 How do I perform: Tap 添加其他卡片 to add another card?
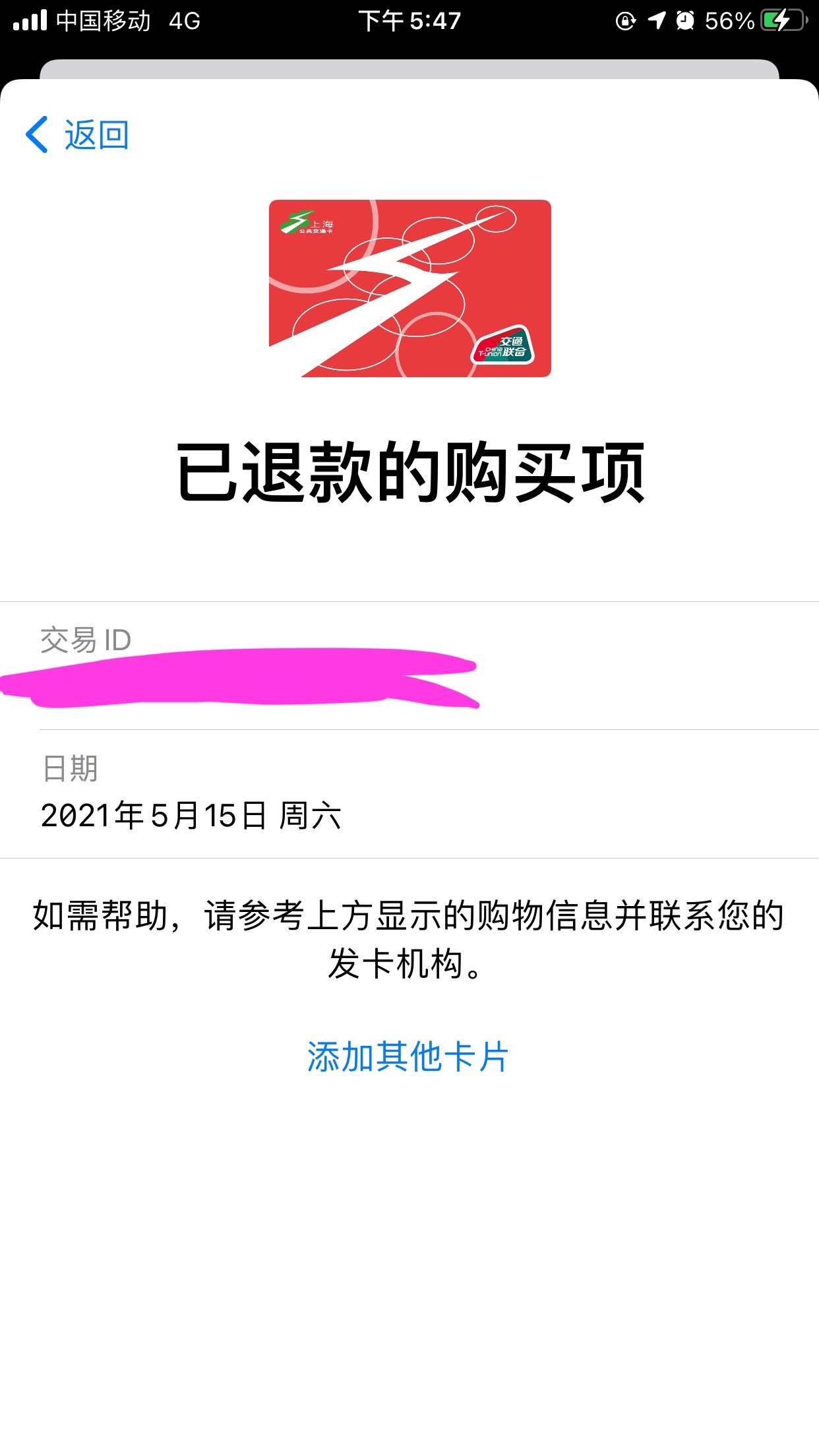click(408, 1057)
